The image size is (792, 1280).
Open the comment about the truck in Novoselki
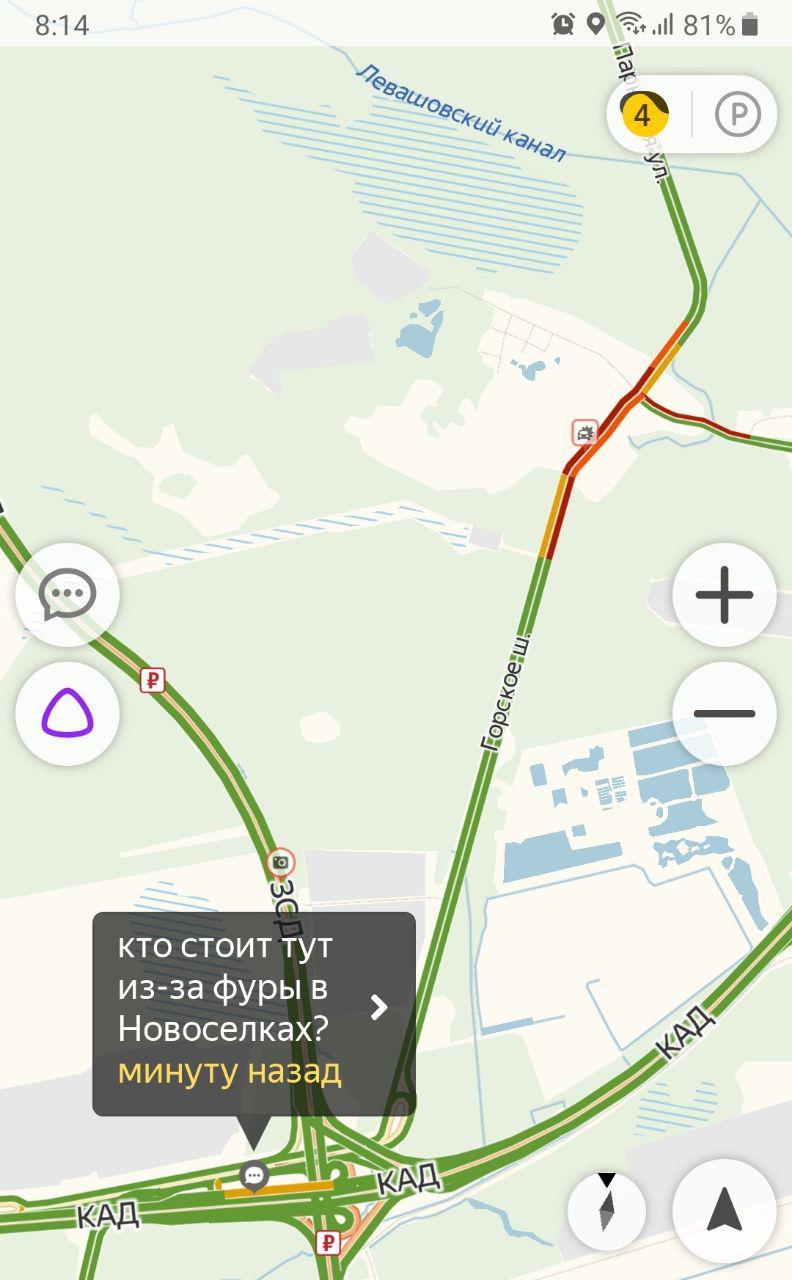[254, 1013]
